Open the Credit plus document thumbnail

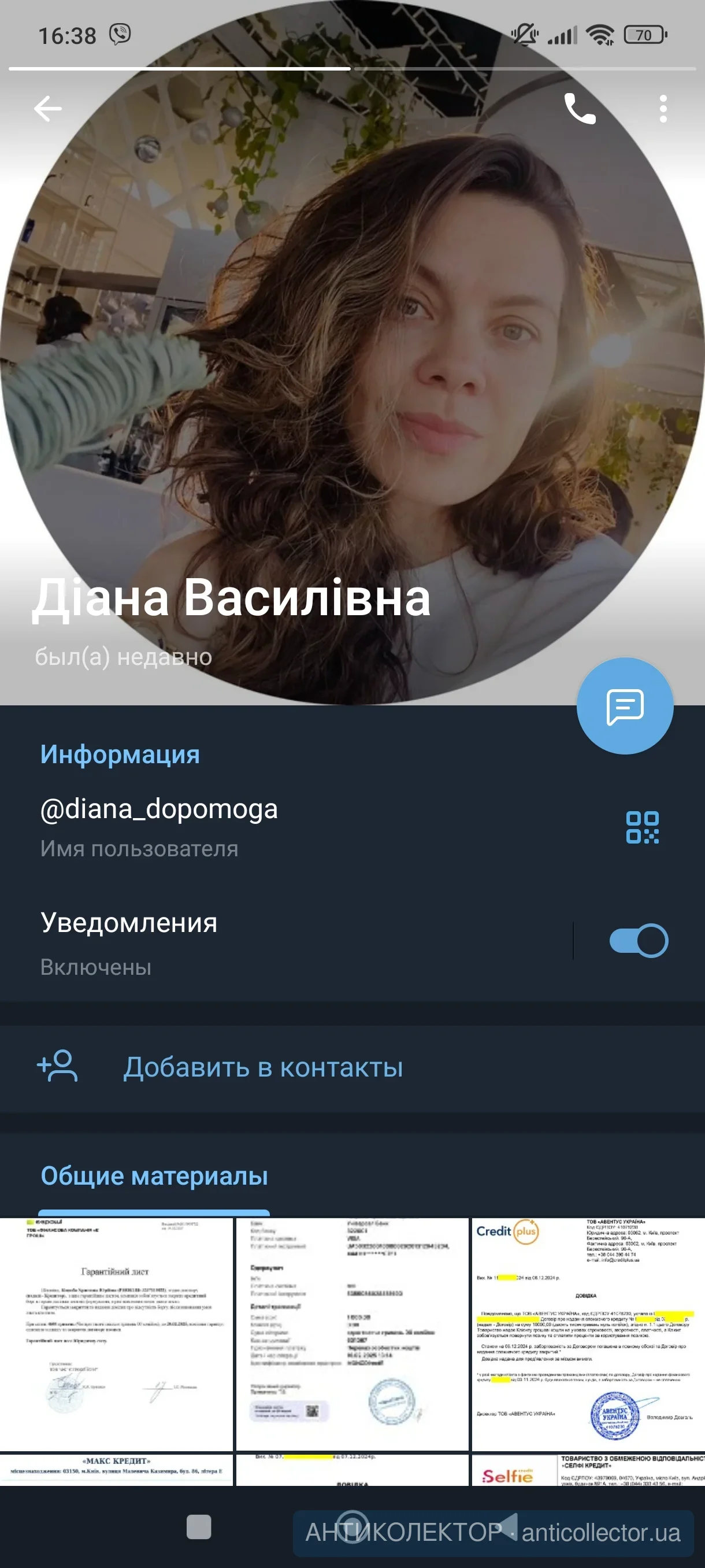(x=588, y=1333)
